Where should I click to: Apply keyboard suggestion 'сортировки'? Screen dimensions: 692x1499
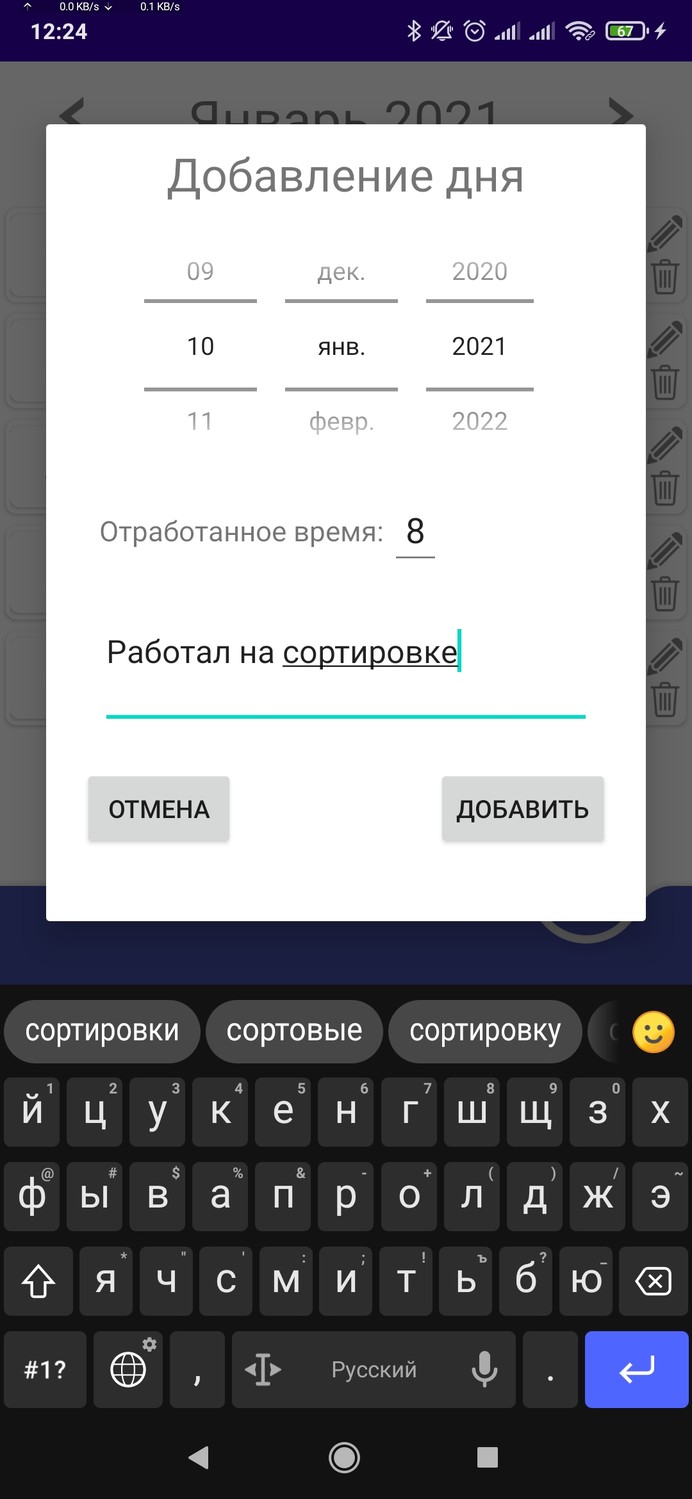point(102,1031)
